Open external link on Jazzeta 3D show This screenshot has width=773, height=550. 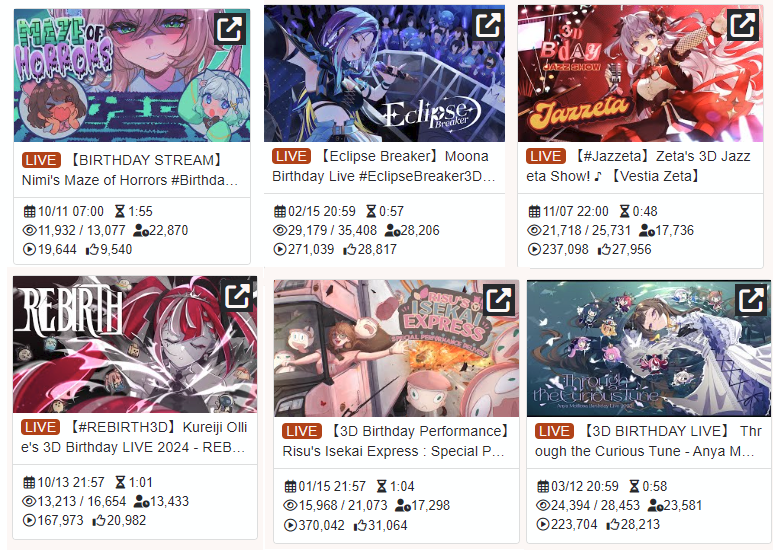pos(742,25)
